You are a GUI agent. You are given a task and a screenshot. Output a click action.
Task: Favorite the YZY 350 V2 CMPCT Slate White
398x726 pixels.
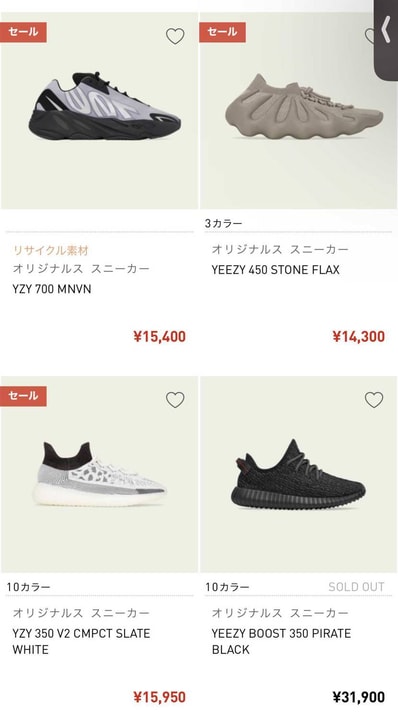point(175,400)
